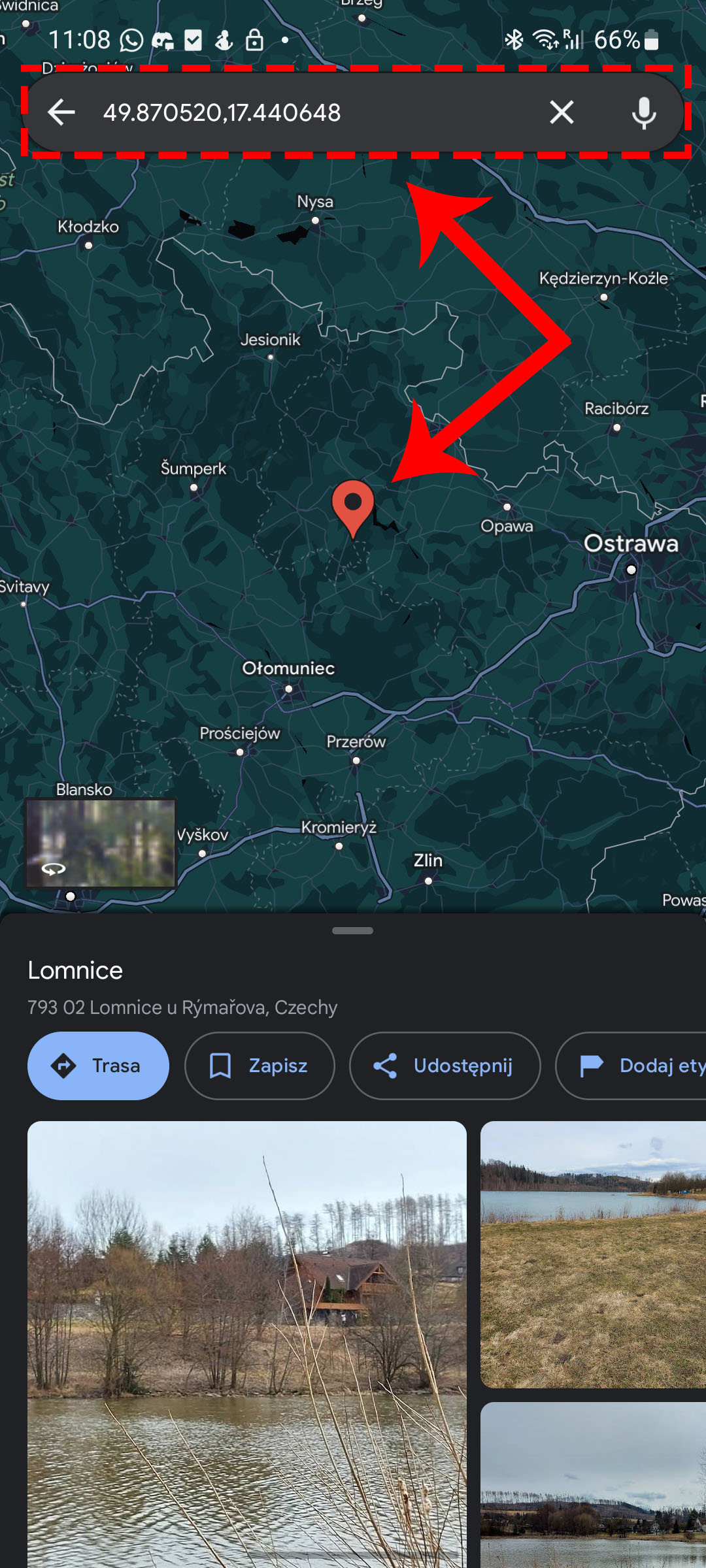The width and height of the screenshot is (706, 1568).
Task: Open the grassy lakeshore photo
Action: (592, 1254)
